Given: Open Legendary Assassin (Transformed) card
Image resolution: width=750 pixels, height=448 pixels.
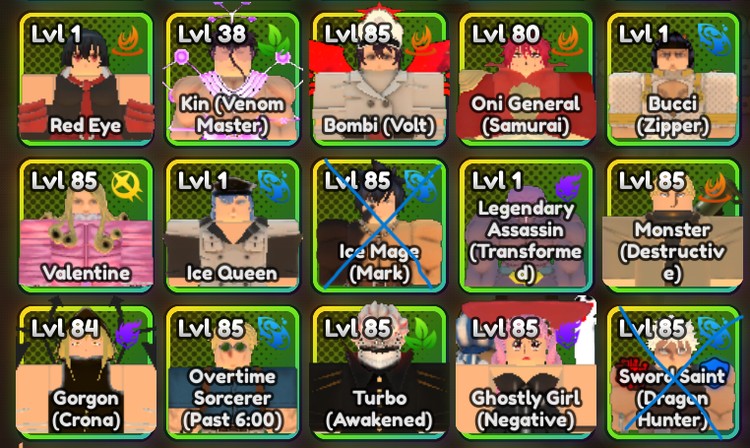Looking at the screenshot, I should point(526,226).
